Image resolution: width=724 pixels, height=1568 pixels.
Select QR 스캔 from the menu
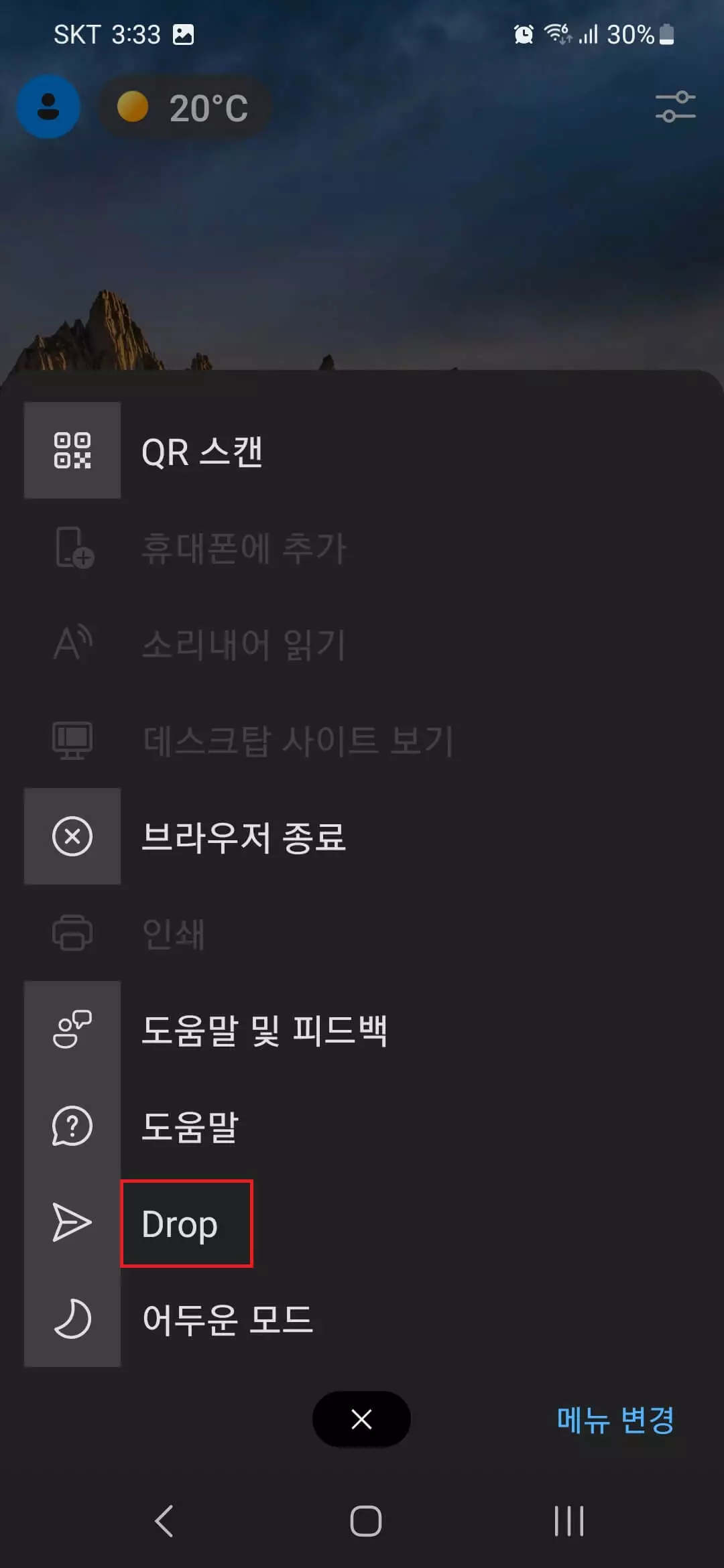(x=362, y=450)
